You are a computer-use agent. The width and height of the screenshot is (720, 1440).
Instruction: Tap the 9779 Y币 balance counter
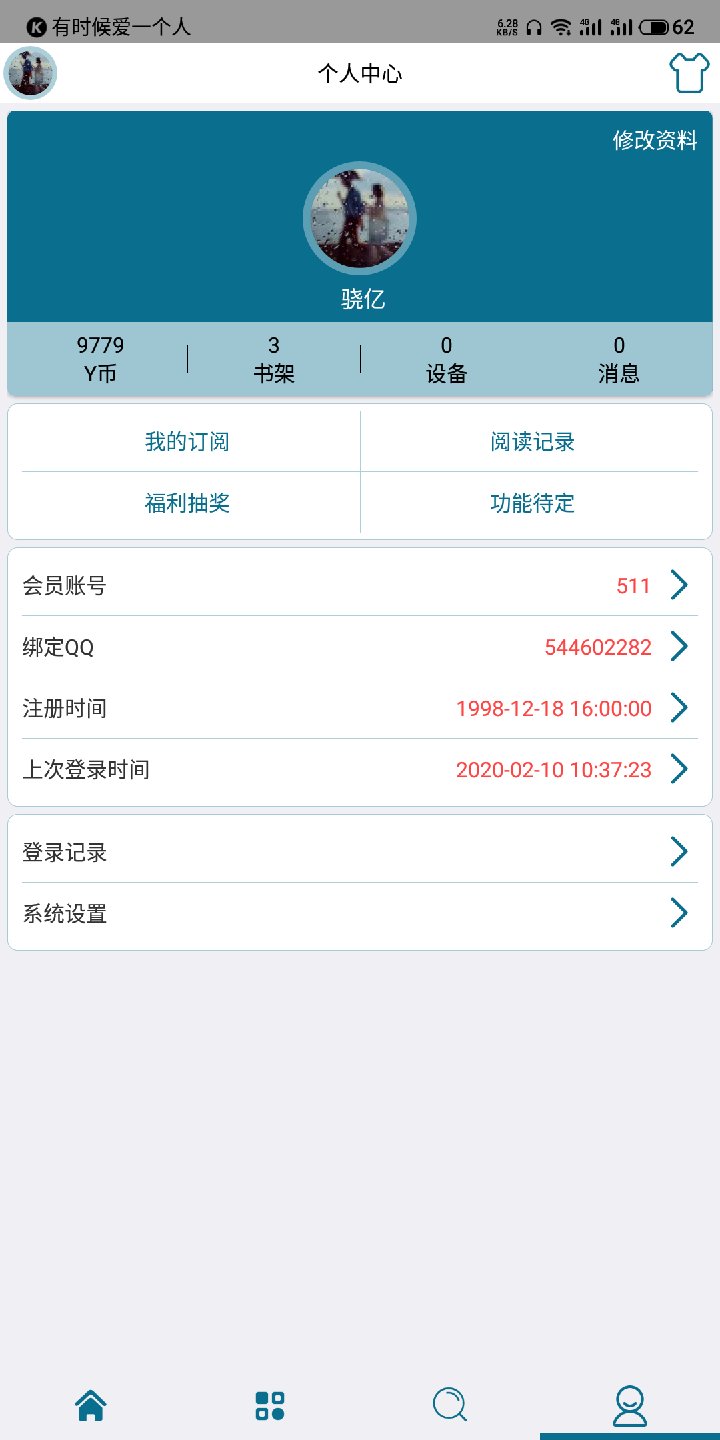click(x=99, y=358)
